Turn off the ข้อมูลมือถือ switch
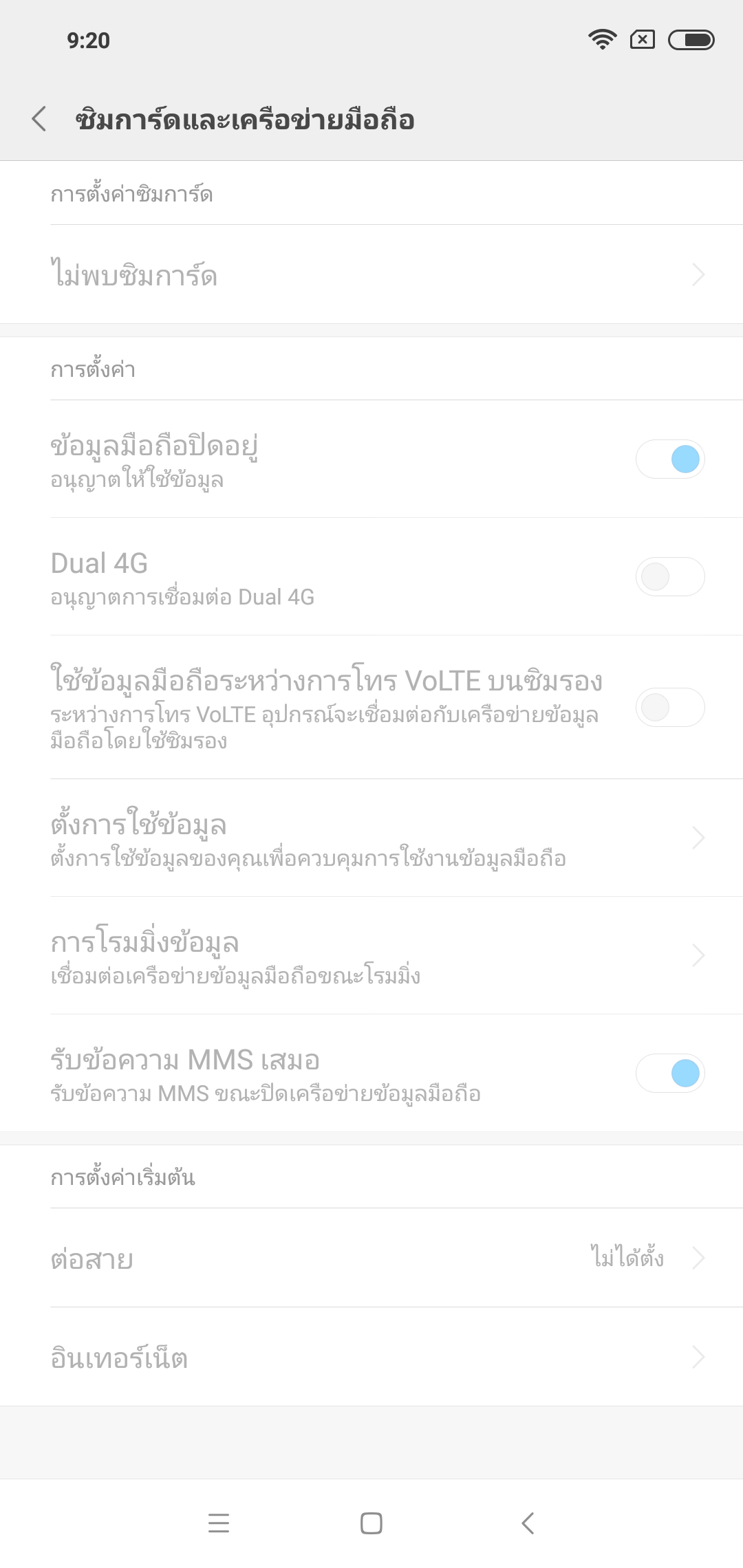Viewport: 743px width, 1568px height. click(x=670, y=459)
